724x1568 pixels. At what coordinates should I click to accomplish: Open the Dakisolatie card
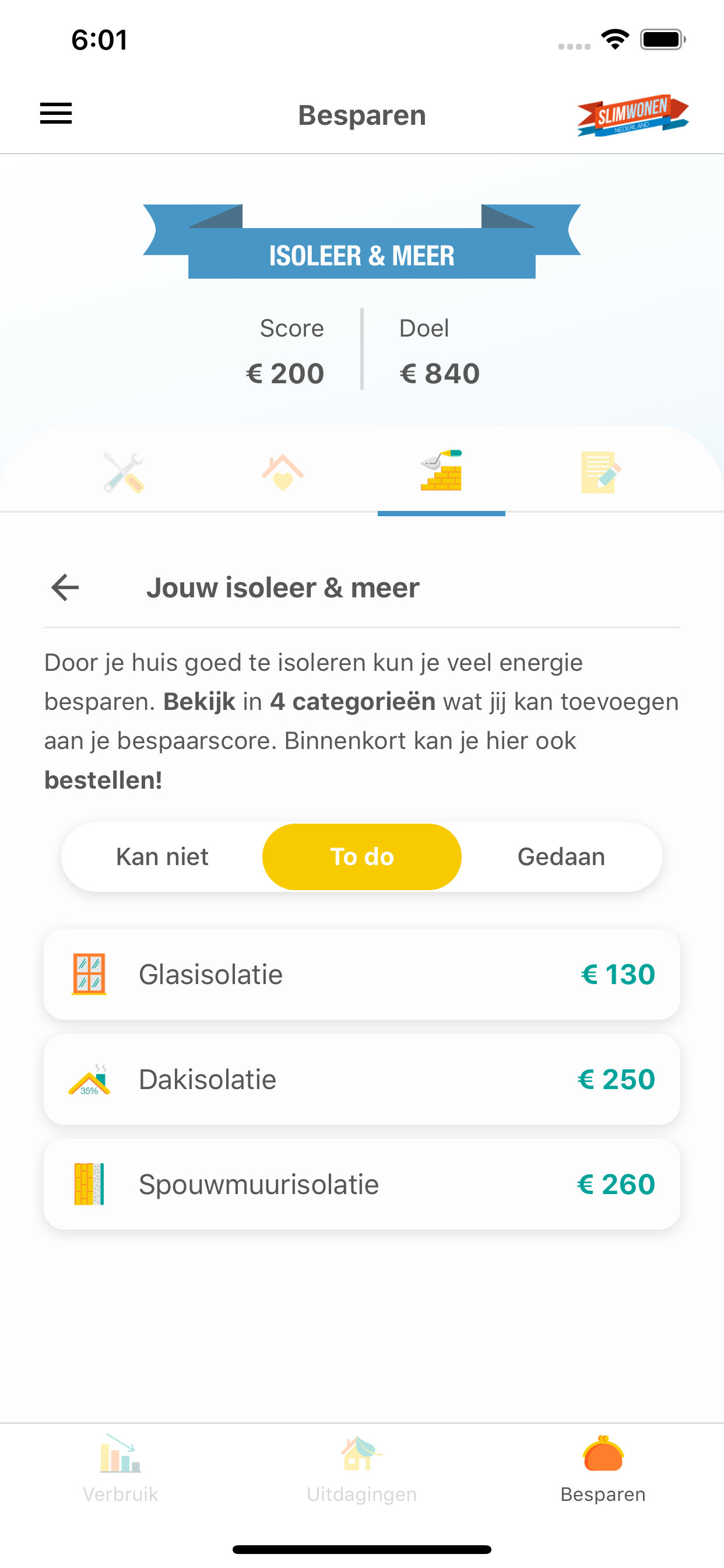point(362,1079)
